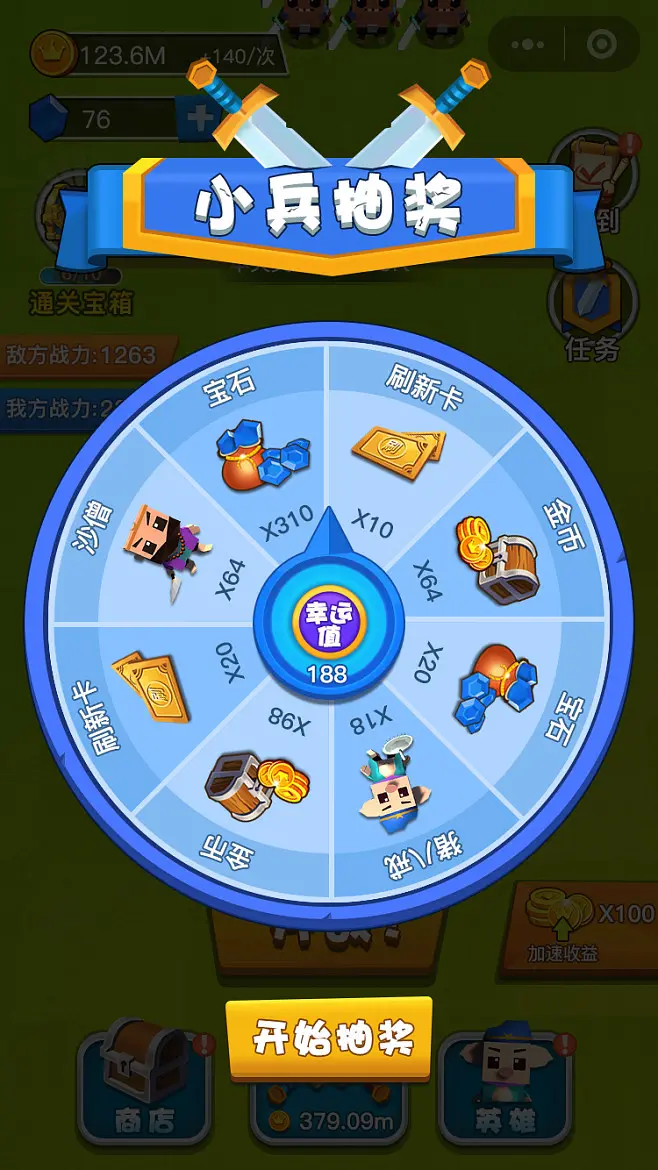
Task: Open the mini program more options menu
Action: (528, 45)
